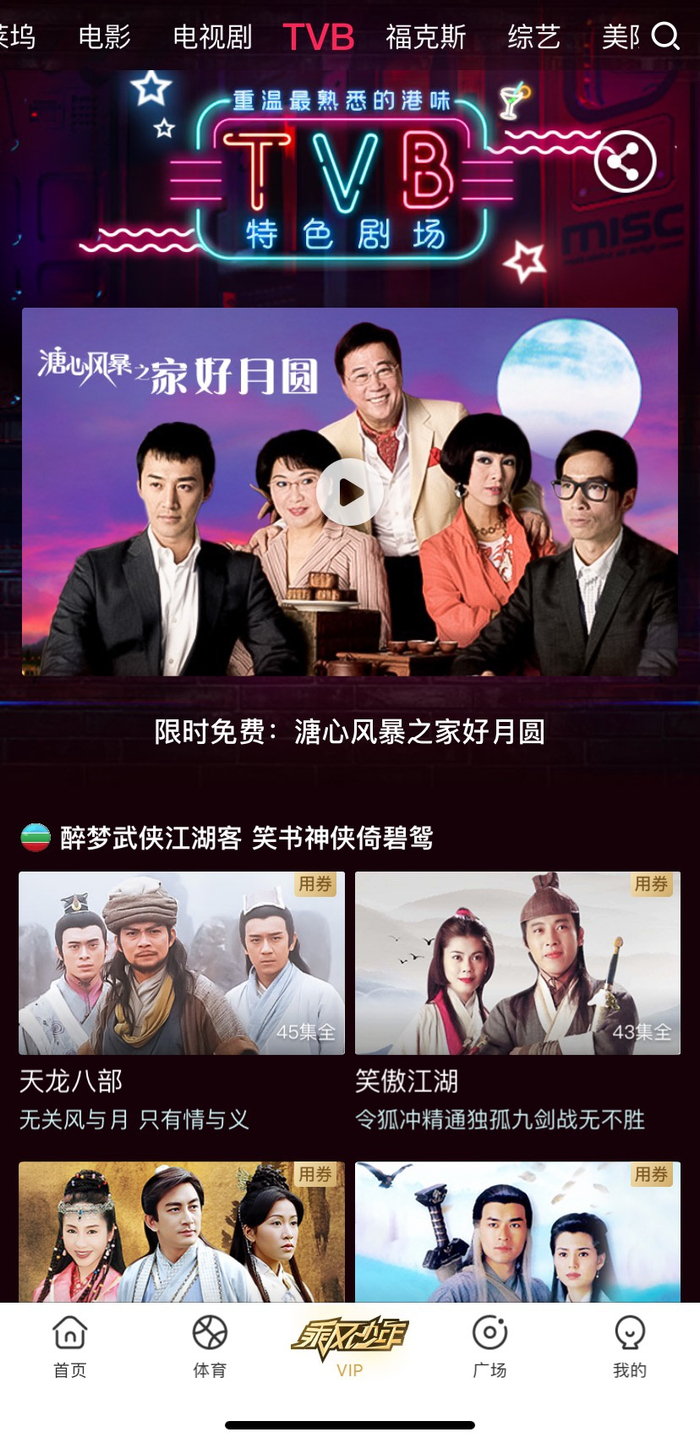Select the 福克斯 tab
700x1443 pixels.
tap(426, 38)
